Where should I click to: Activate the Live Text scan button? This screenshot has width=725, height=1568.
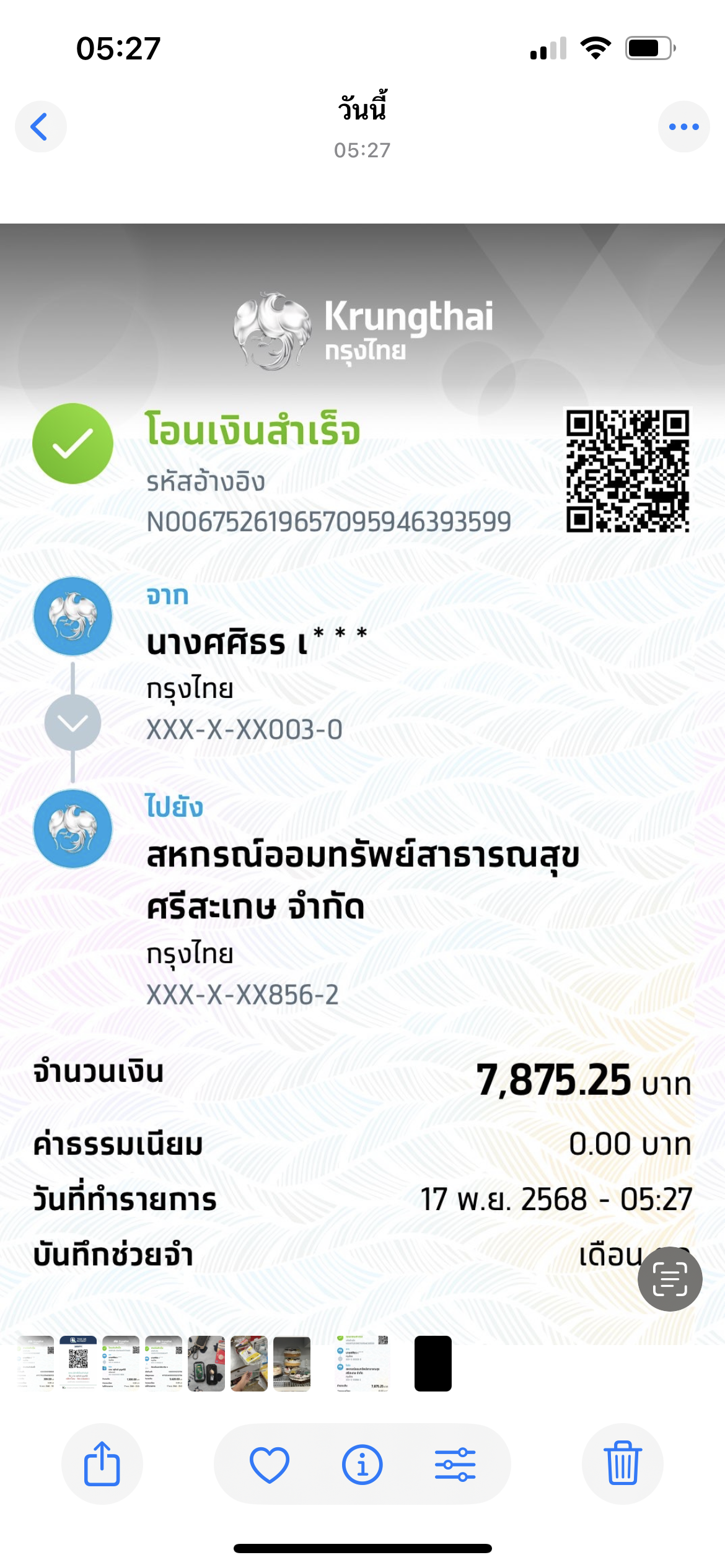(670, 1279)
